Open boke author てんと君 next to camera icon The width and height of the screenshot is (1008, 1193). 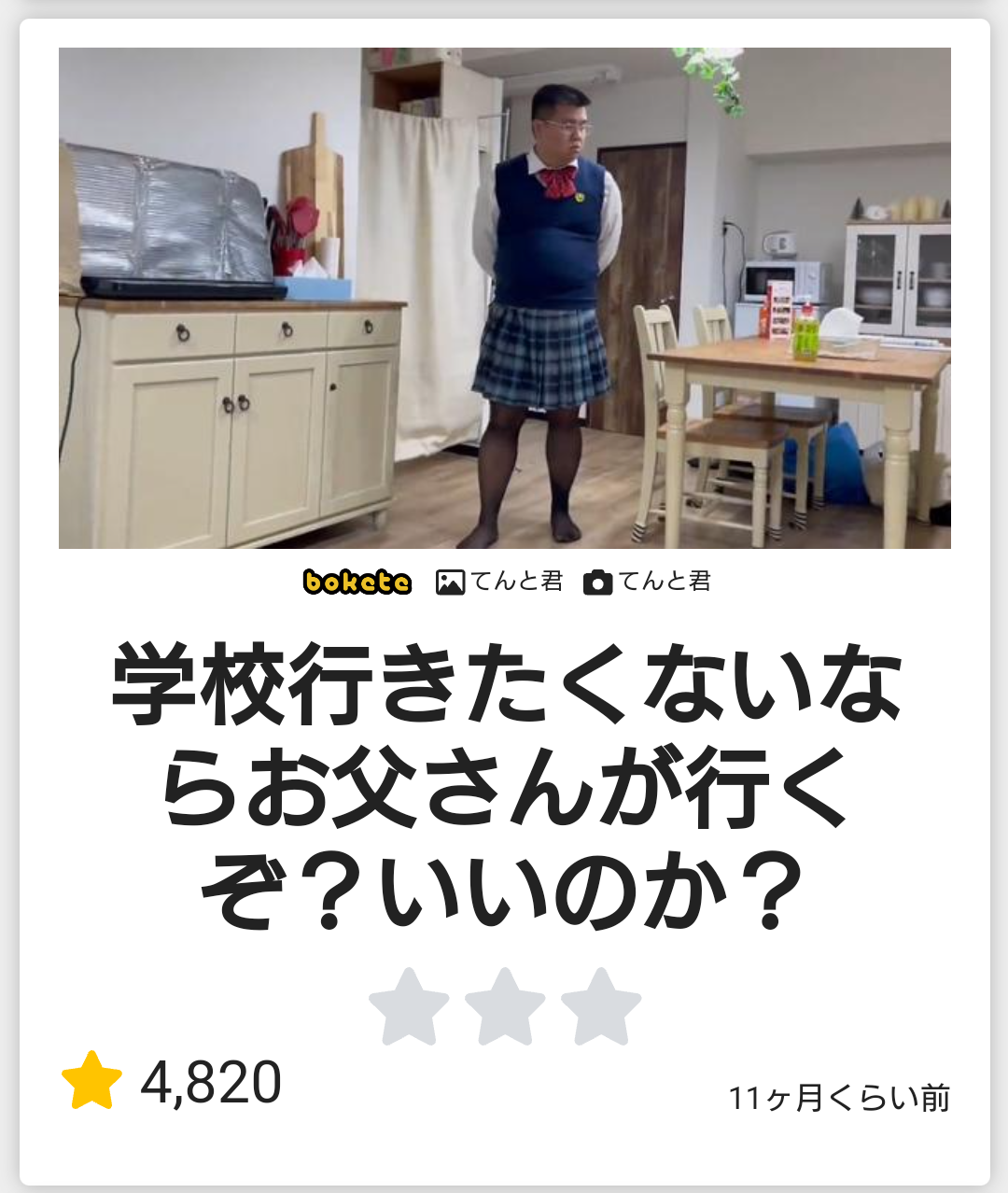point(664,582)
